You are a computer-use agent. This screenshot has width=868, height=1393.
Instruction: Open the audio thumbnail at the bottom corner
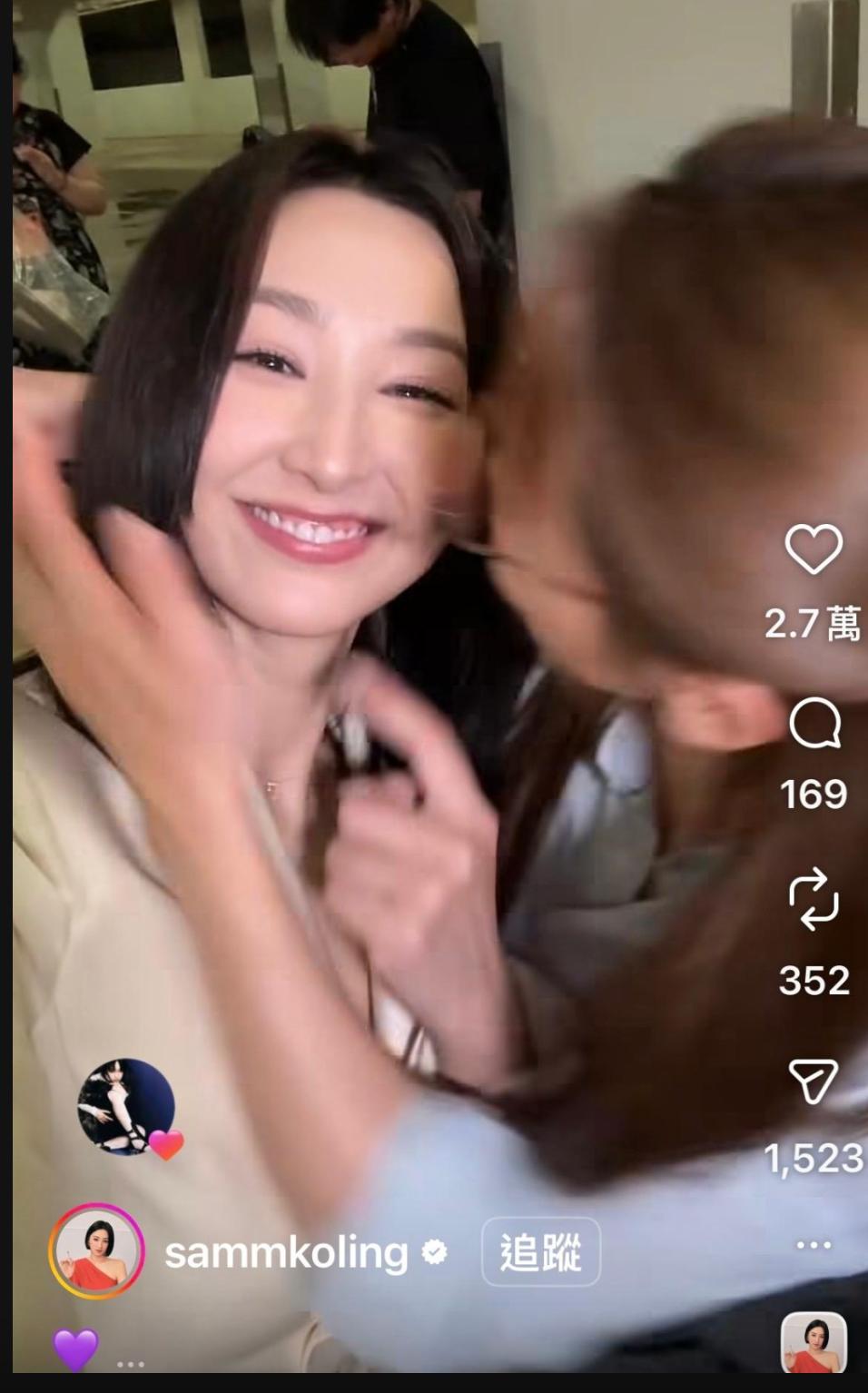click(x=814, y=1342)
